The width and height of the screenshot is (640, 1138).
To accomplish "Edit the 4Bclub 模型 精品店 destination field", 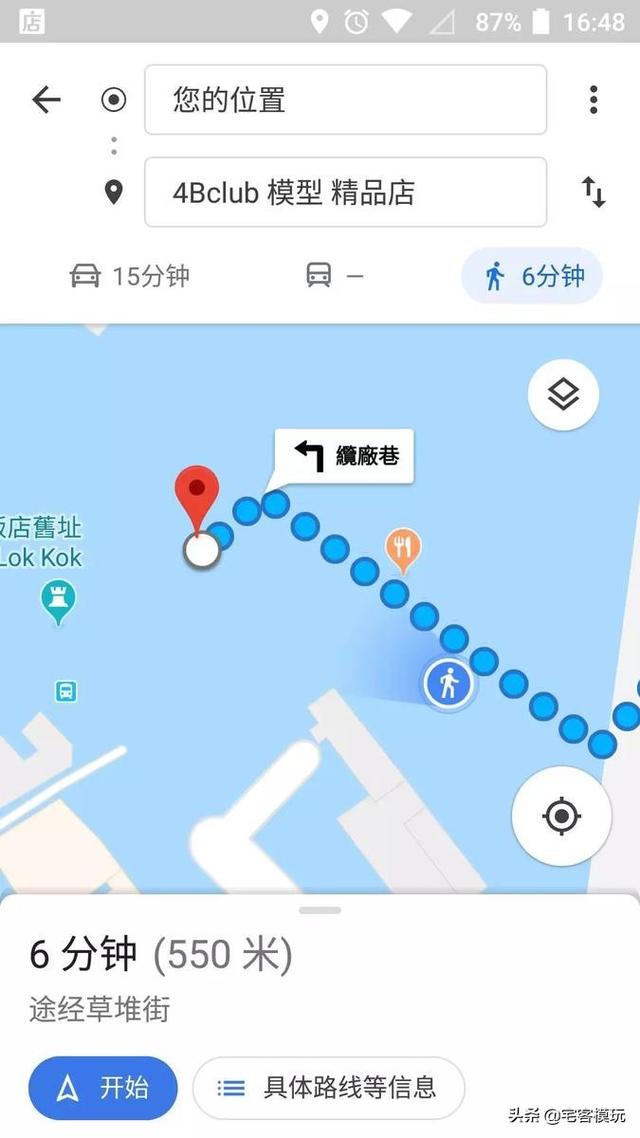I will point(345,192).
